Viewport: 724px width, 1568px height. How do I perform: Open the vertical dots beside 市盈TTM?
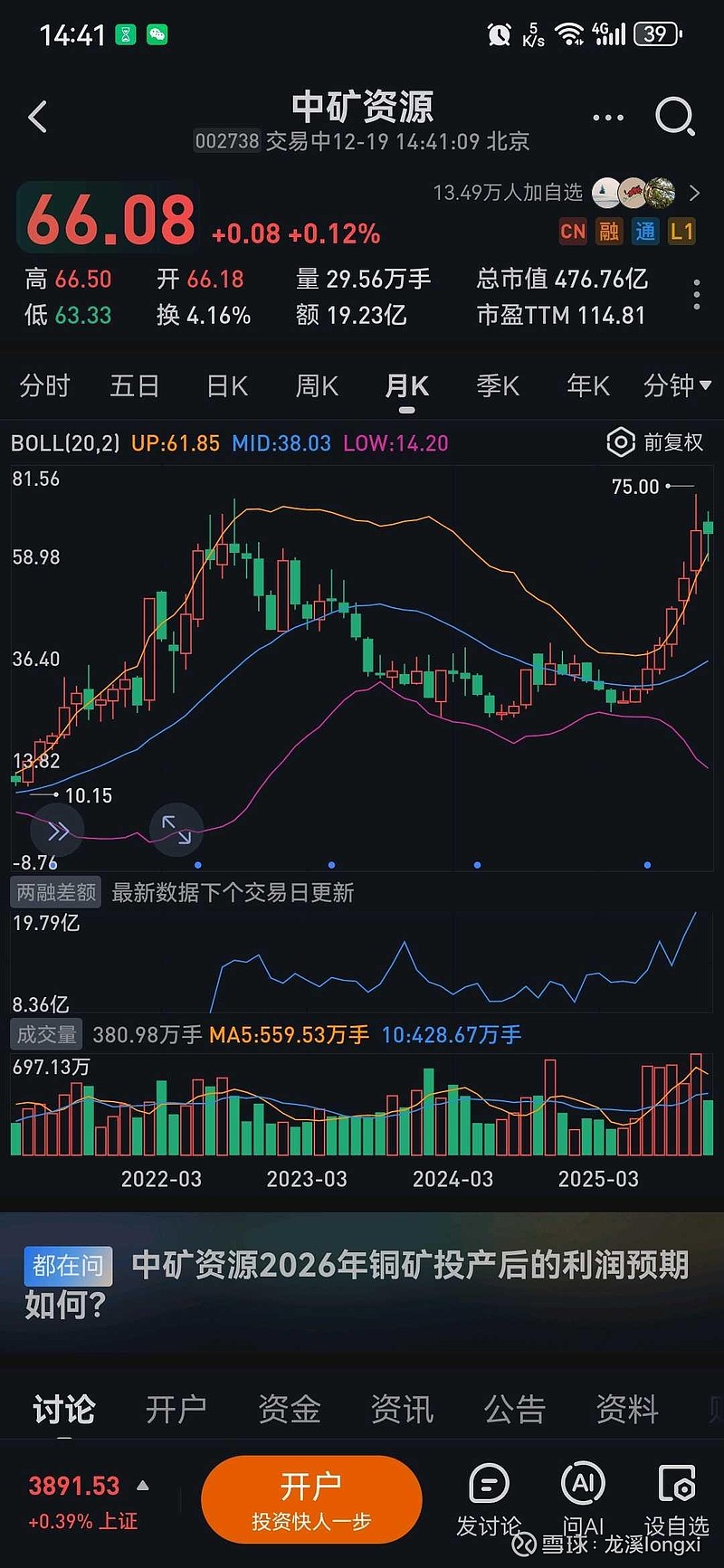coord(696,294)
